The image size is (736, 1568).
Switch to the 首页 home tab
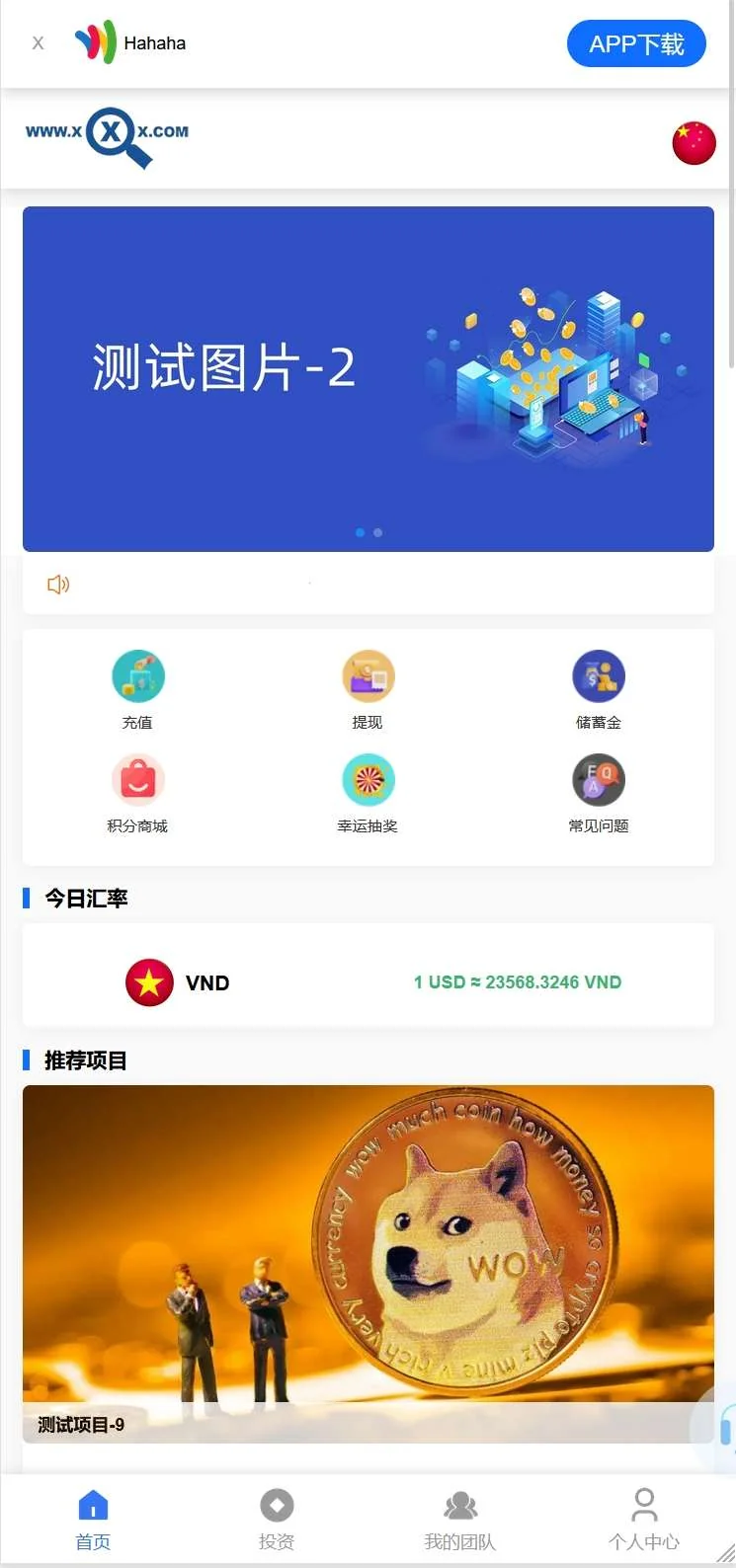(93, 1520)
